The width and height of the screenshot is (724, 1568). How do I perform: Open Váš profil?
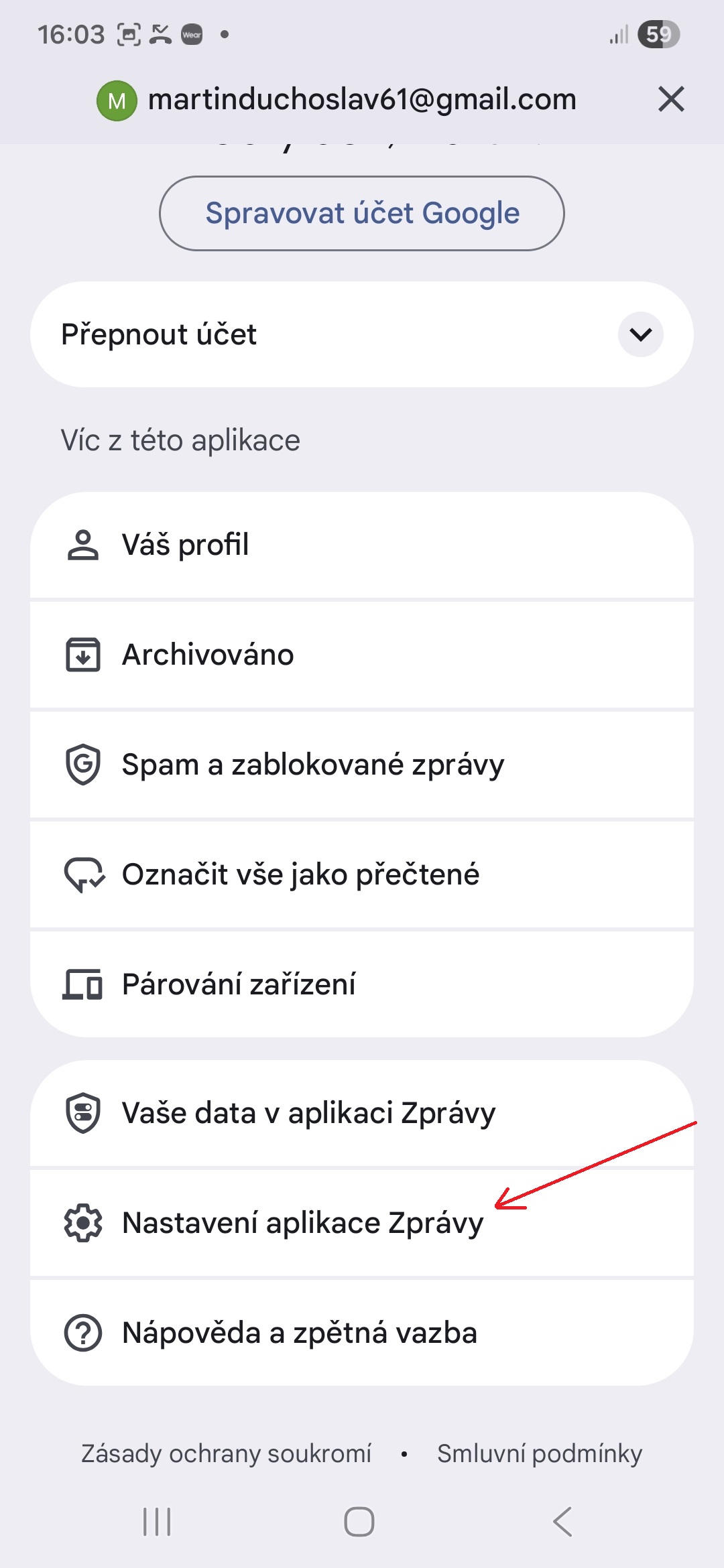coord(362,545)
